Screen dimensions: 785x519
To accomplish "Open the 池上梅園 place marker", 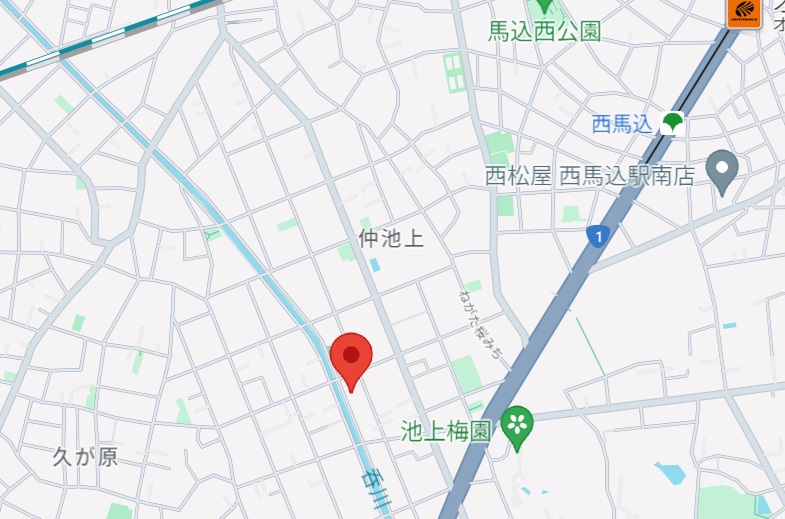I will point(517,427).
